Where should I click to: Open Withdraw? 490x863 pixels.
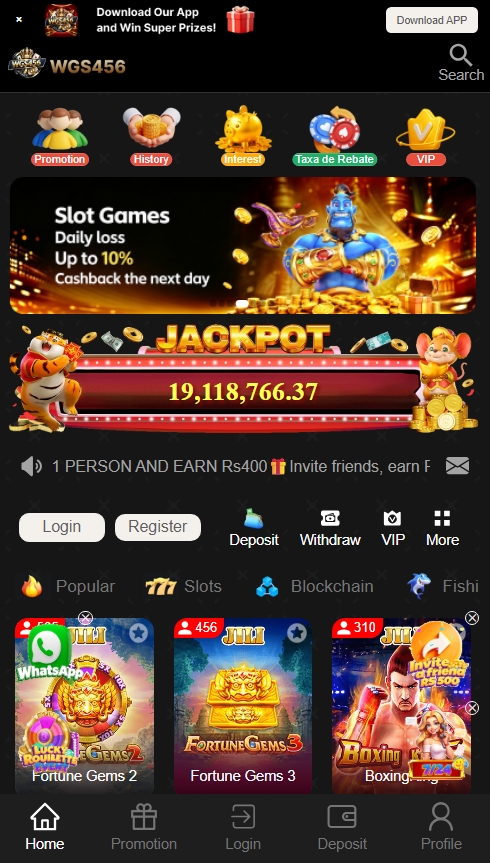click(330, 528)
